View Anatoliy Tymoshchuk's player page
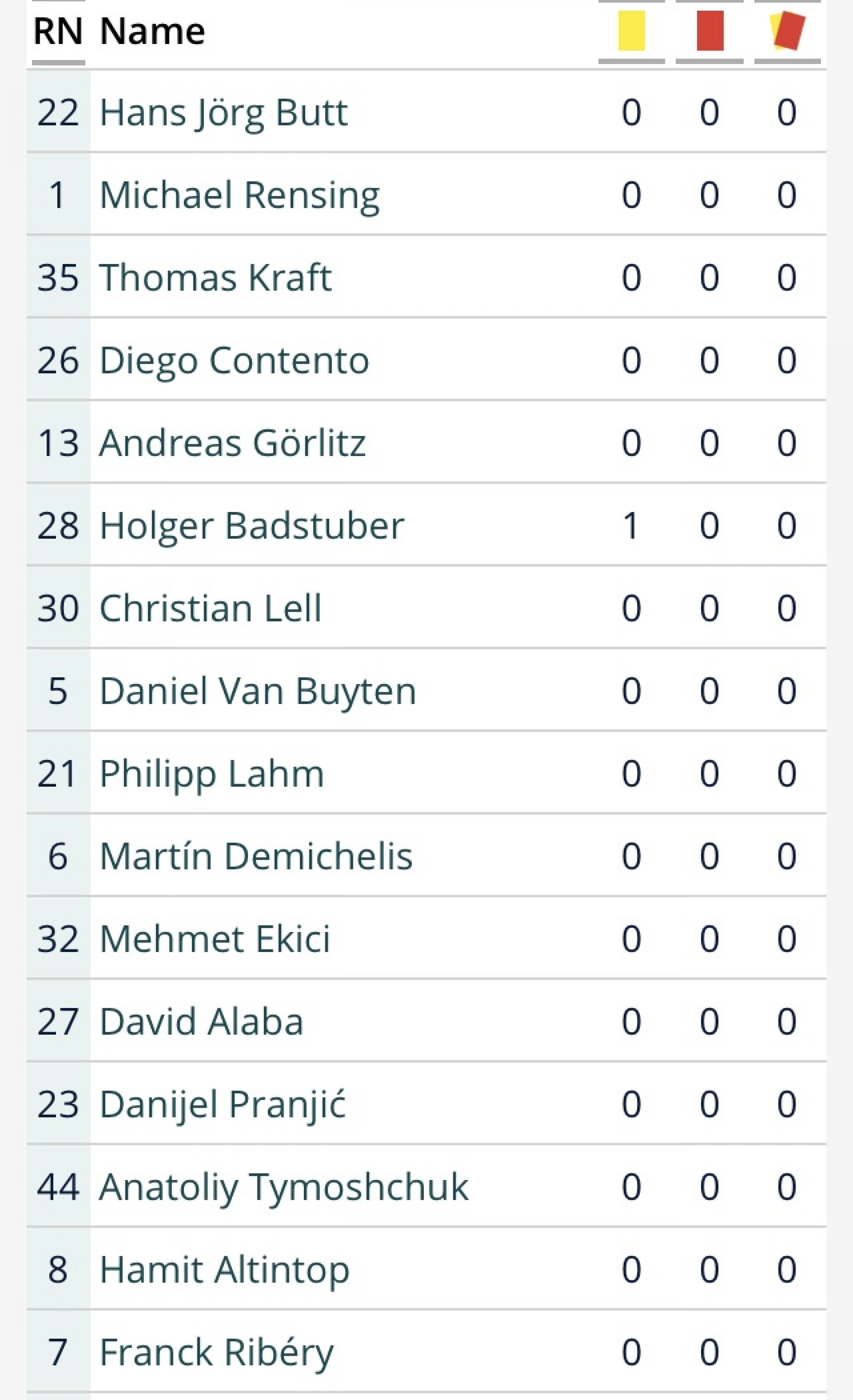This screenshot has width=853, height=1400. [283, 1187]
